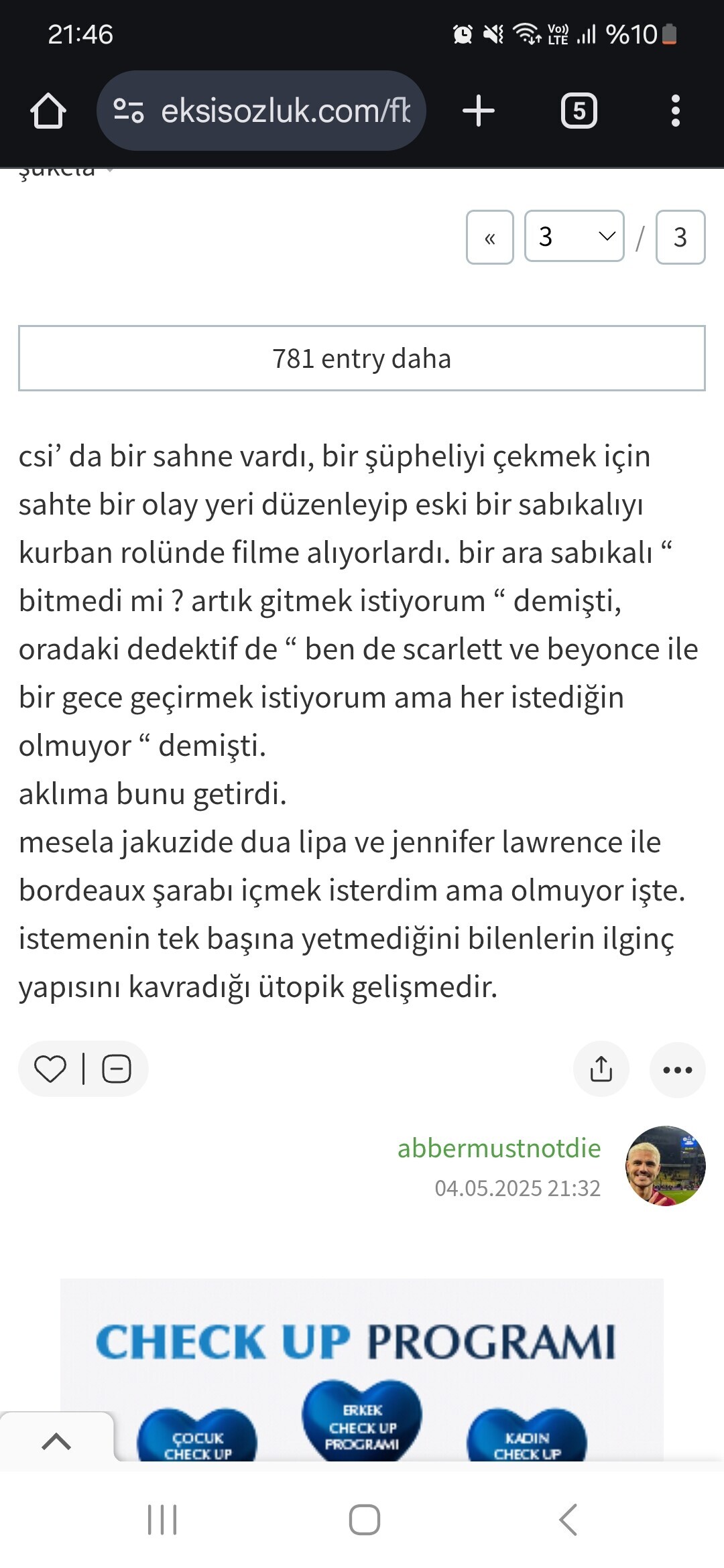Screen dimensions: 724x1568
Task: Like the entry with the heart icon
Action: tap(50, 1069)
